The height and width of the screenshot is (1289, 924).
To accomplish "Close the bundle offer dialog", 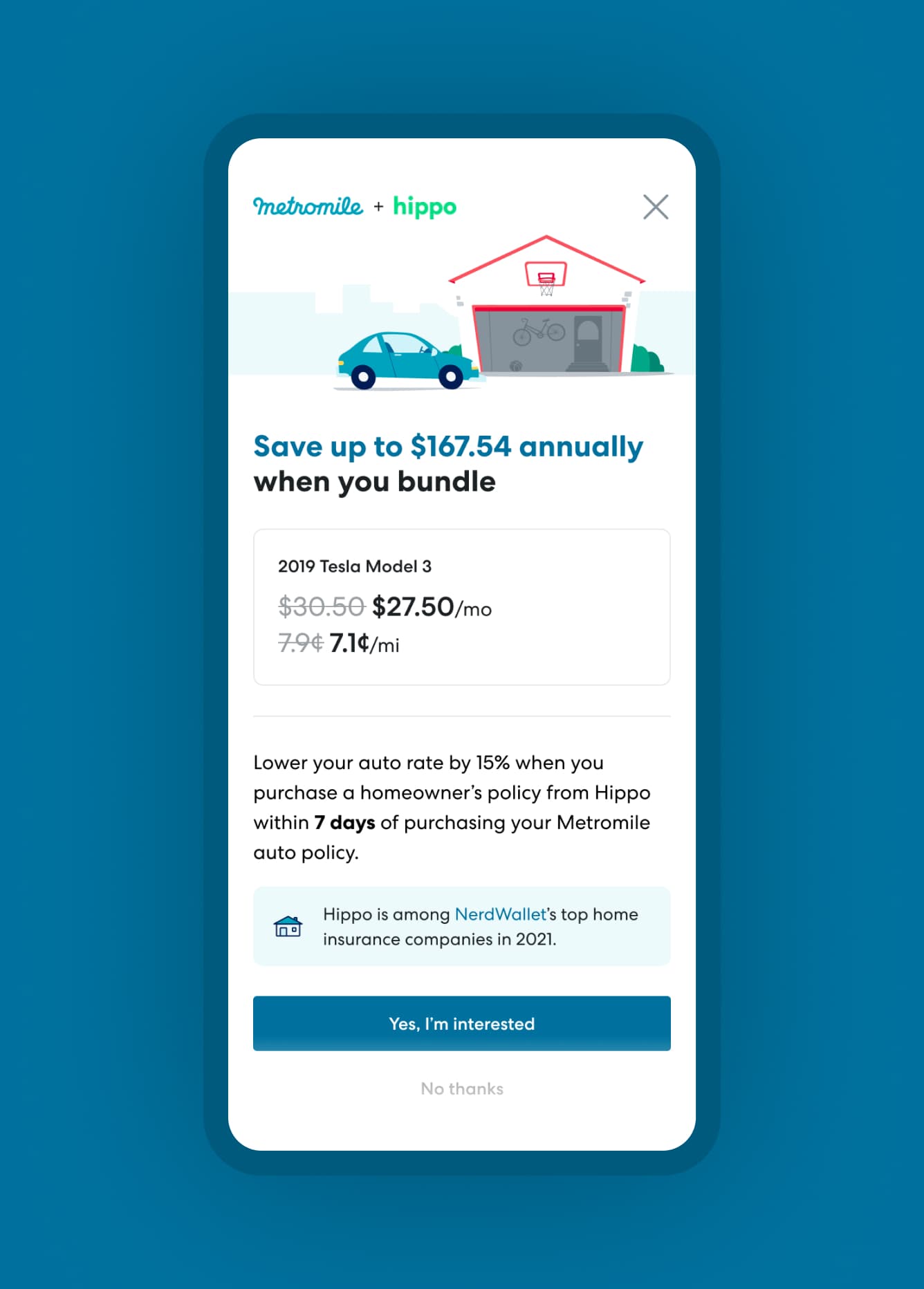I will pos(655,207).
